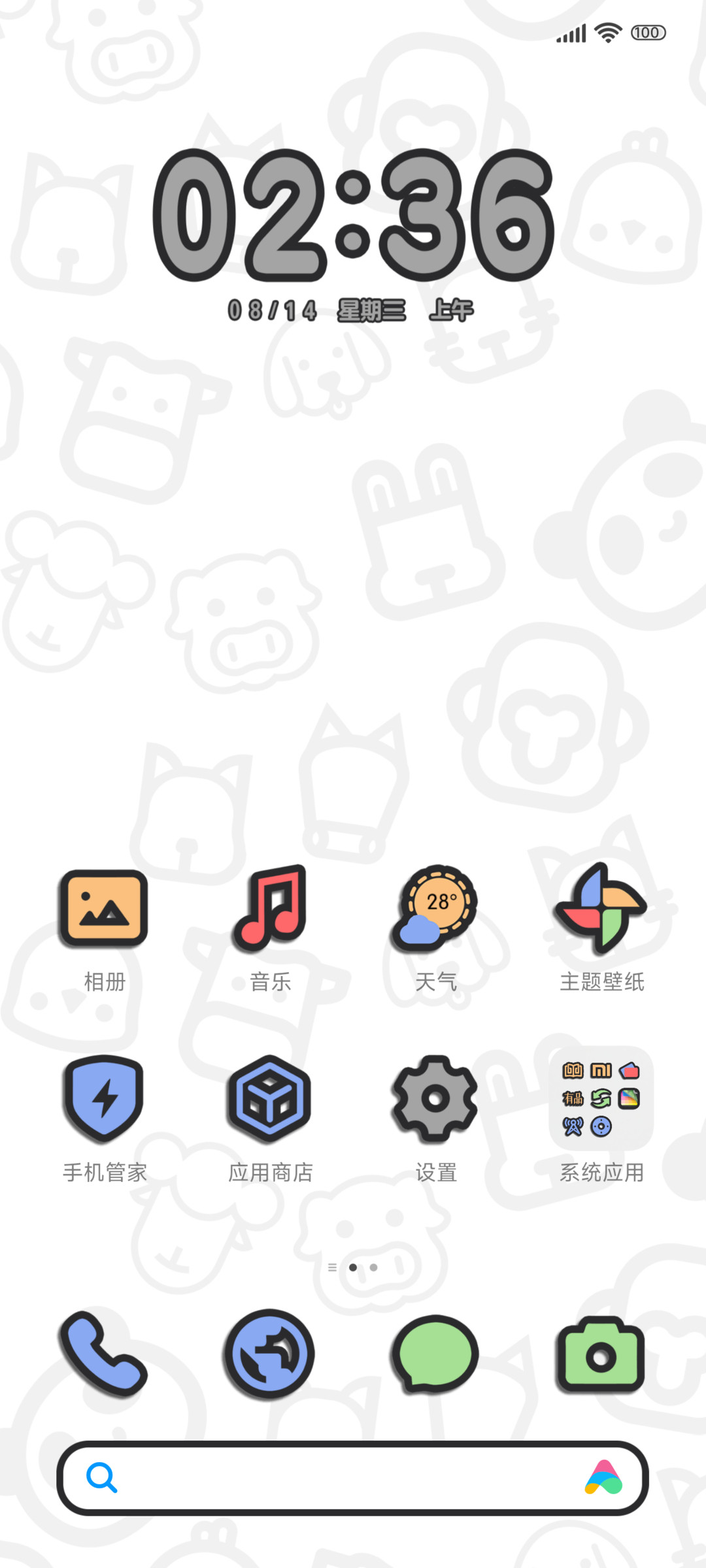Open the phone dialer in dock

click(104, 1354)
